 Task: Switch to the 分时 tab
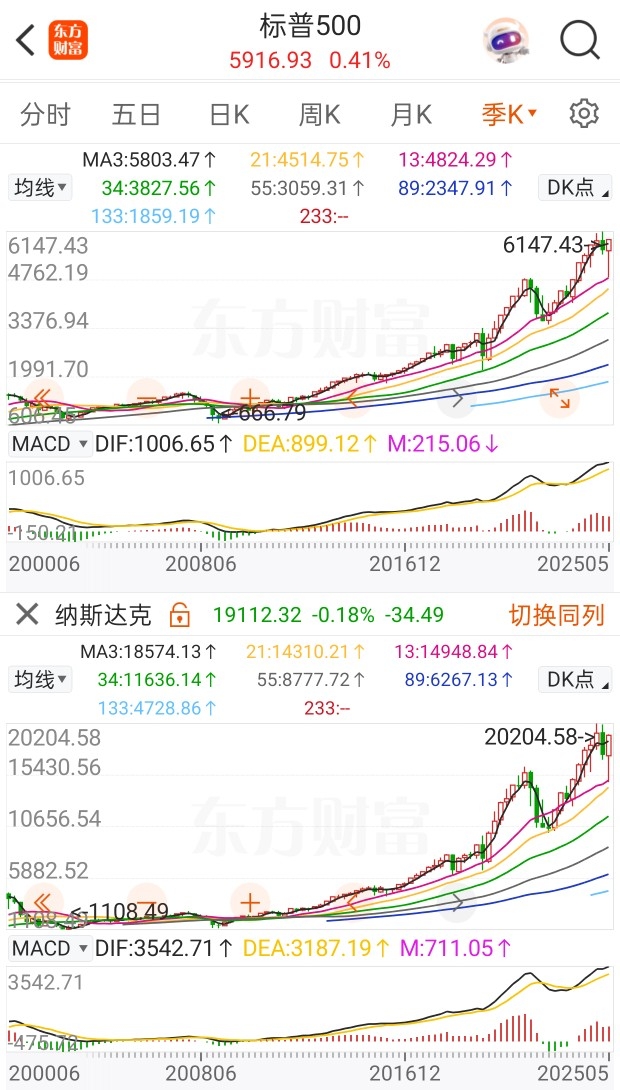click(x=45, y=115)
